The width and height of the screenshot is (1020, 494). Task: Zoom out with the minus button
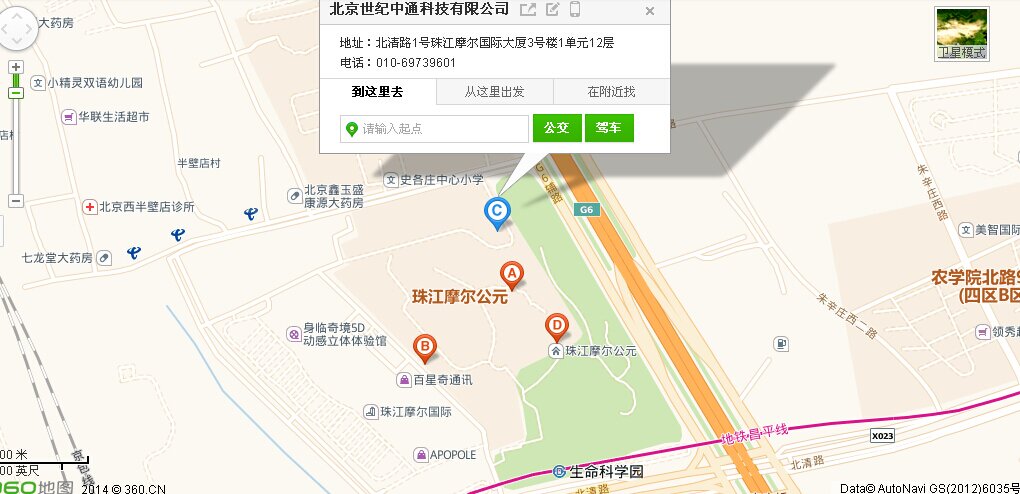[x=16, y=201]
